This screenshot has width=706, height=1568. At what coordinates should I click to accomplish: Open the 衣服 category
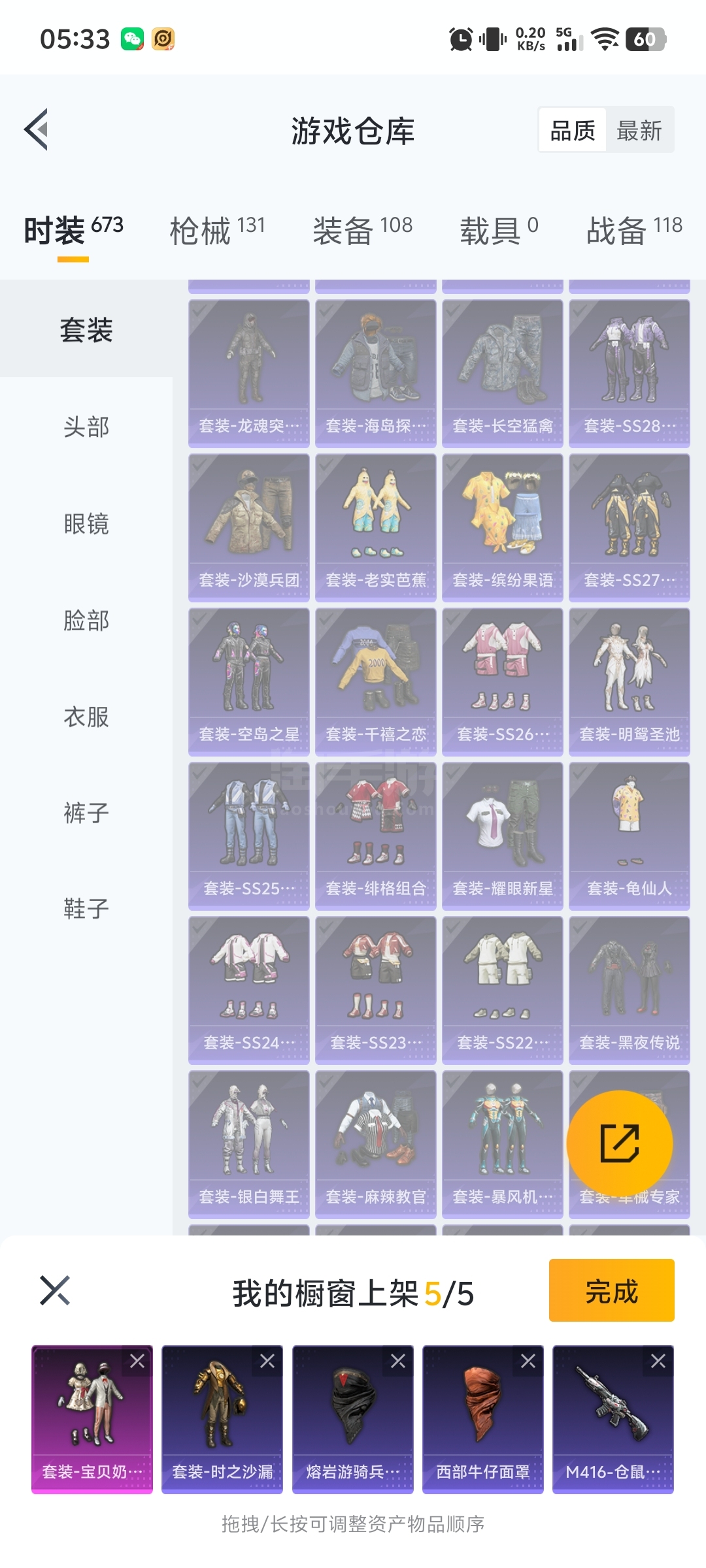point(86,717)
